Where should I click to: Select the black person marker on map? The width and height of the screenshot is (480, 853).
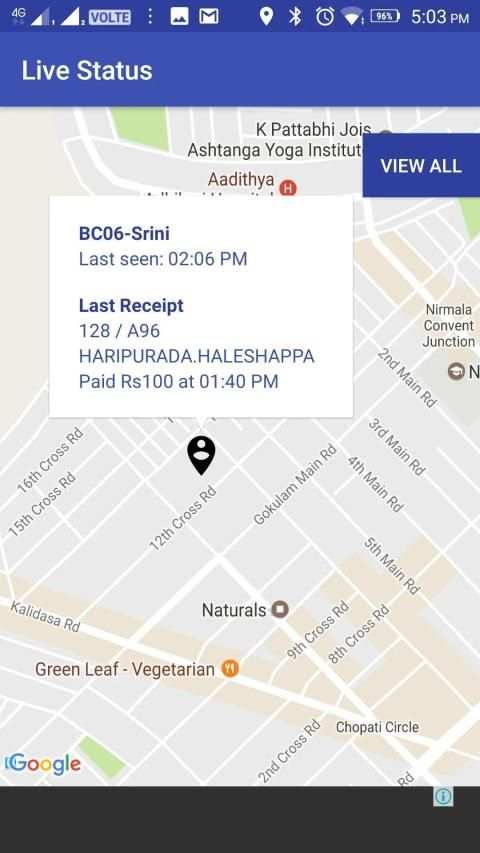201,455
